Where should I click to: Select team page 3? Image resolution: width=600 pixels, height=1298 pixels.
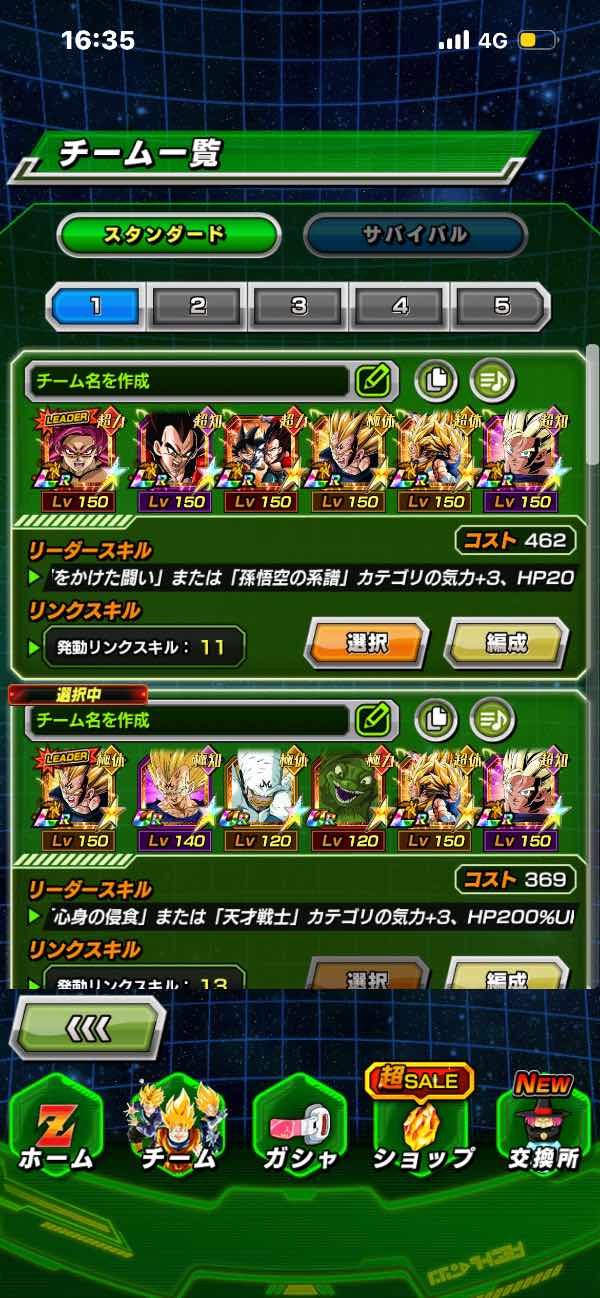pyautogui.click(x=299, y=307)
